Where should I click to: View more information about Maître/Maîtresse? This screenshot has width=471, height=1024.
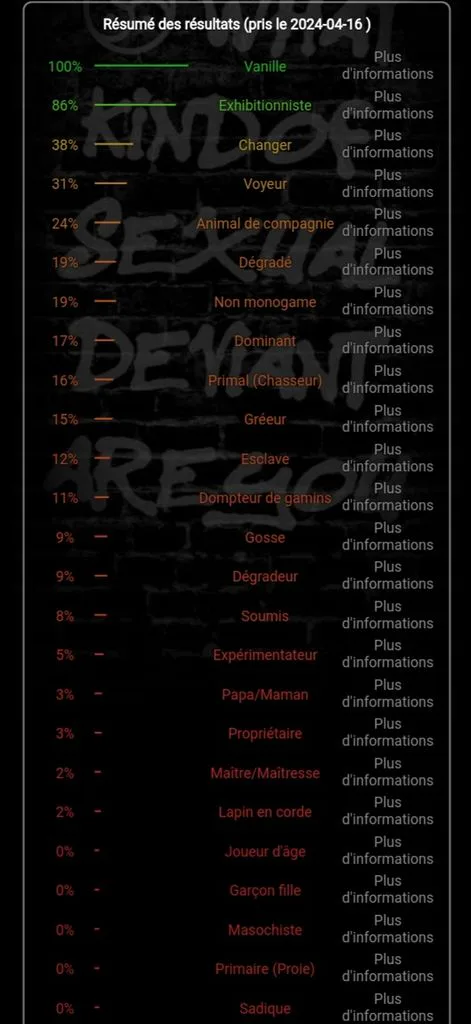click(387, 772)
